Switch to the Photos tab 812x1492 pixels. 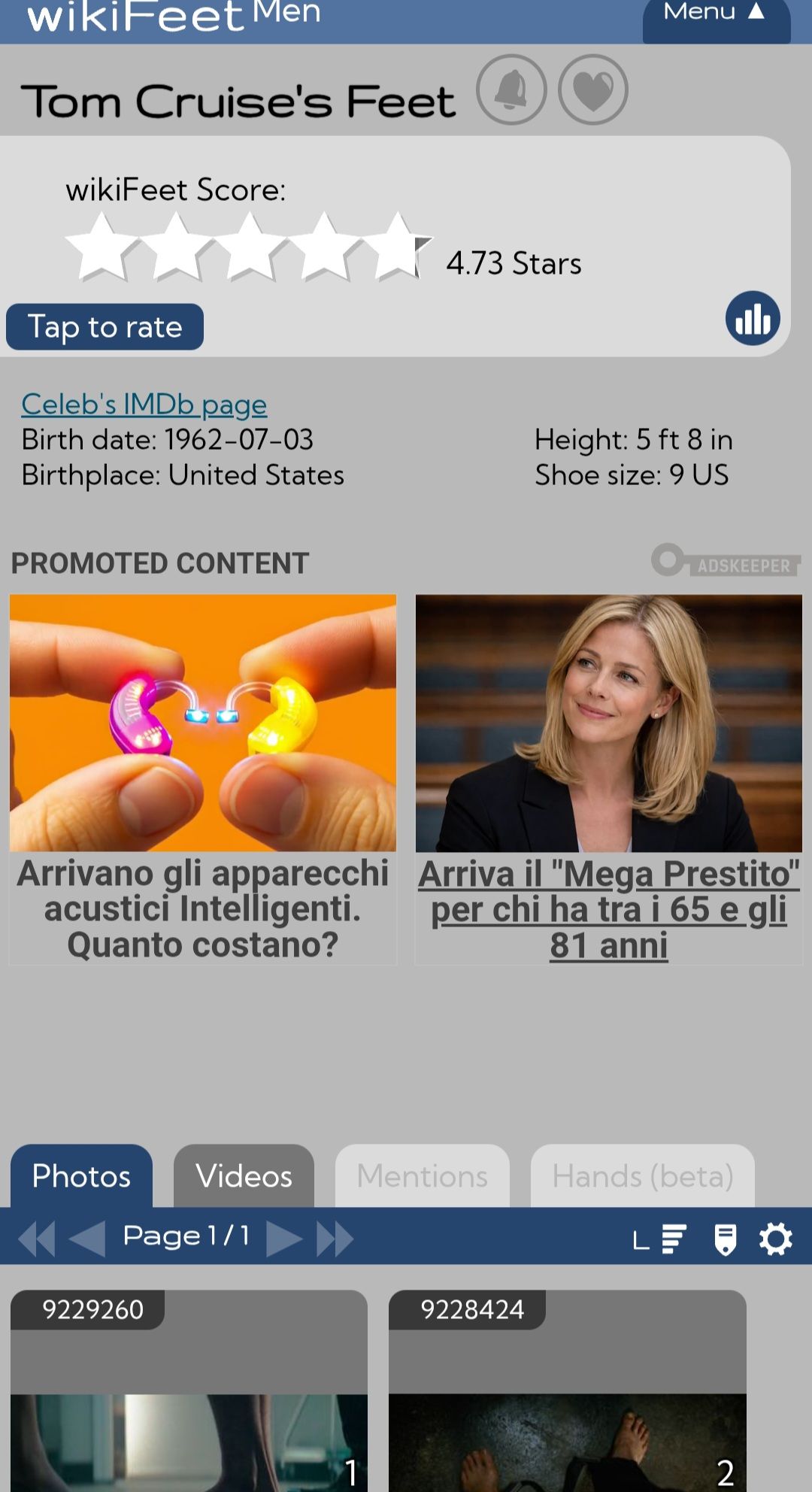tap(81, 1176)
